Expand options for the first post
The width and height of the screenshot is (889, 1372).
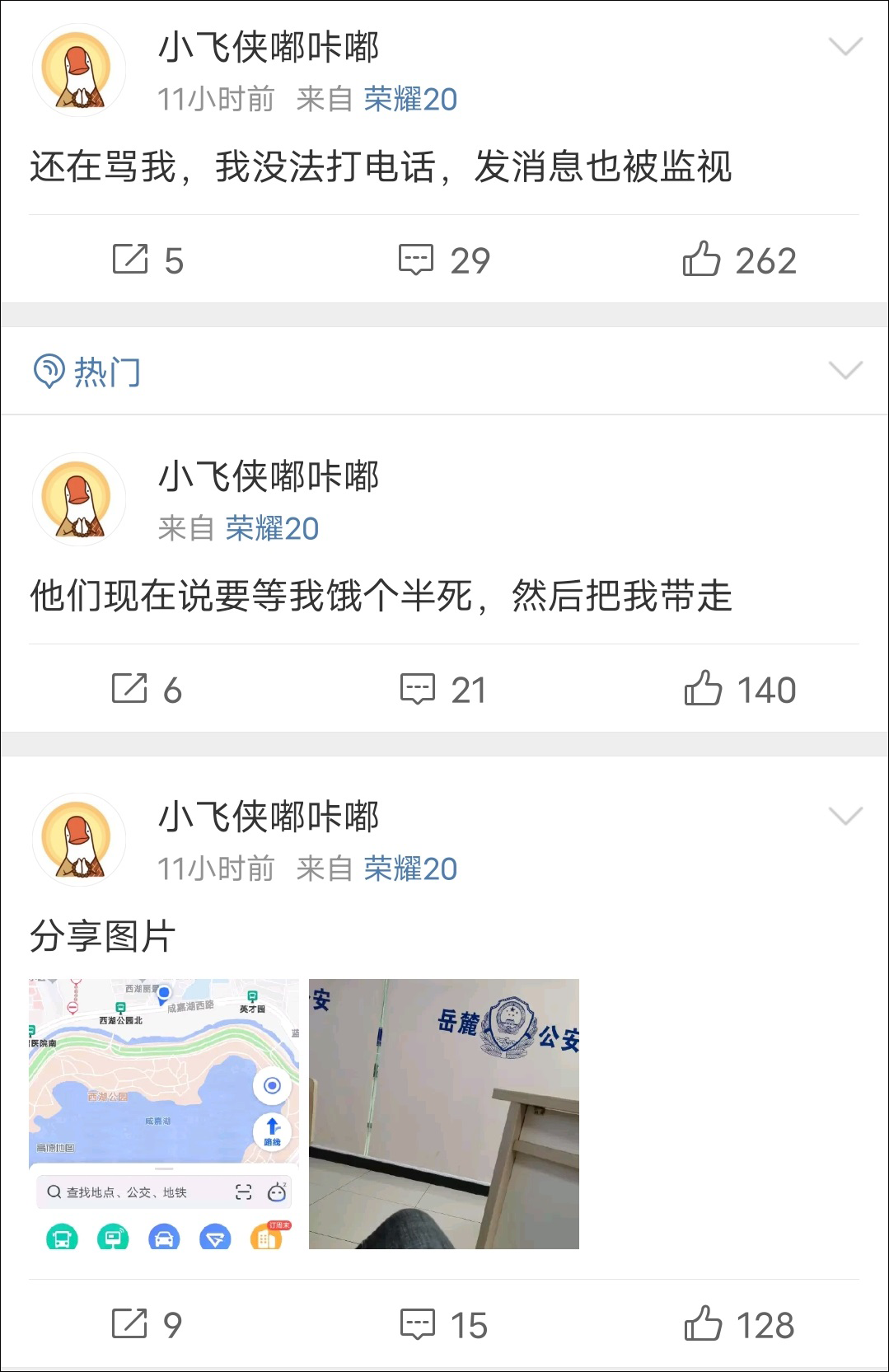(x=845, y=46)
